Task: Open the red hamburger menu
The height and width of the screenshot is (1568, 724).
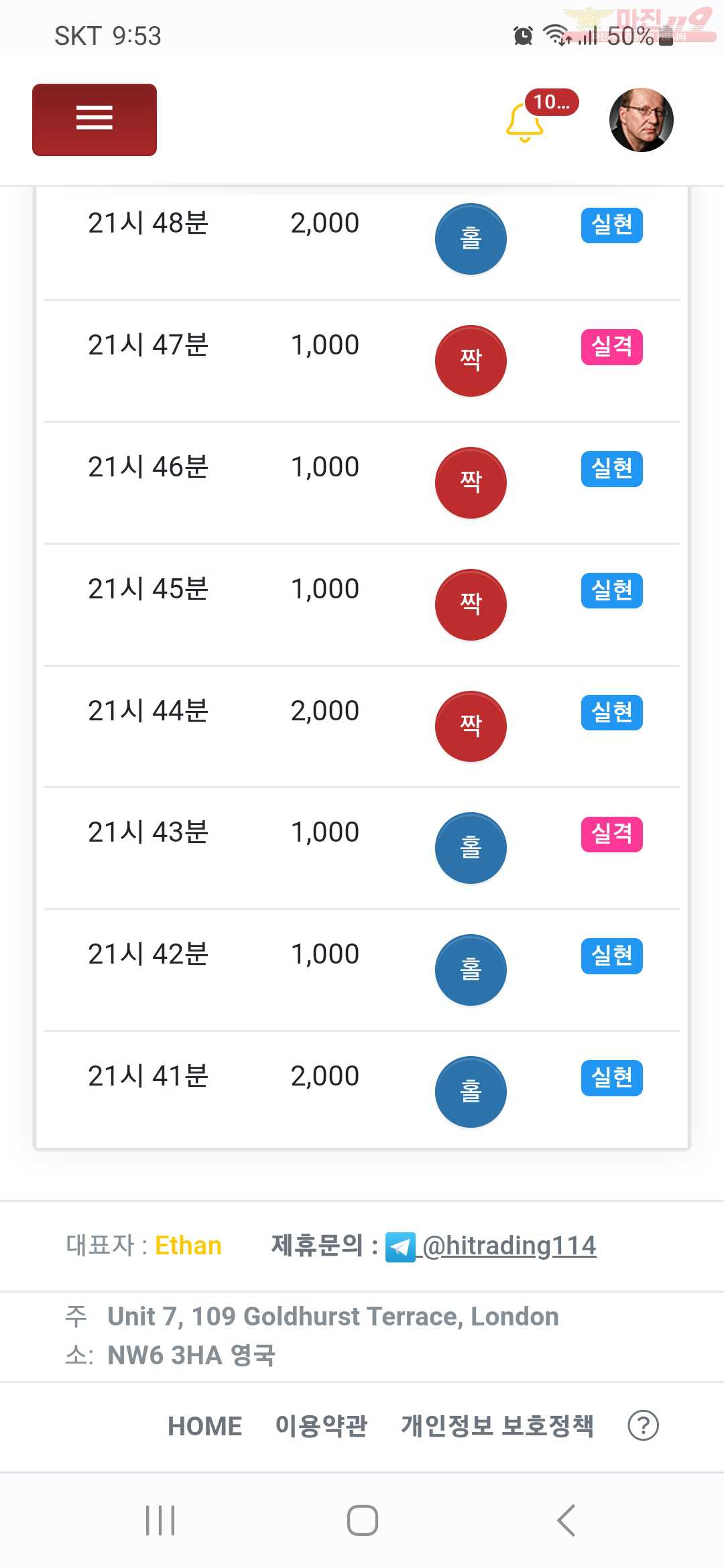Action: pos(95,120)
